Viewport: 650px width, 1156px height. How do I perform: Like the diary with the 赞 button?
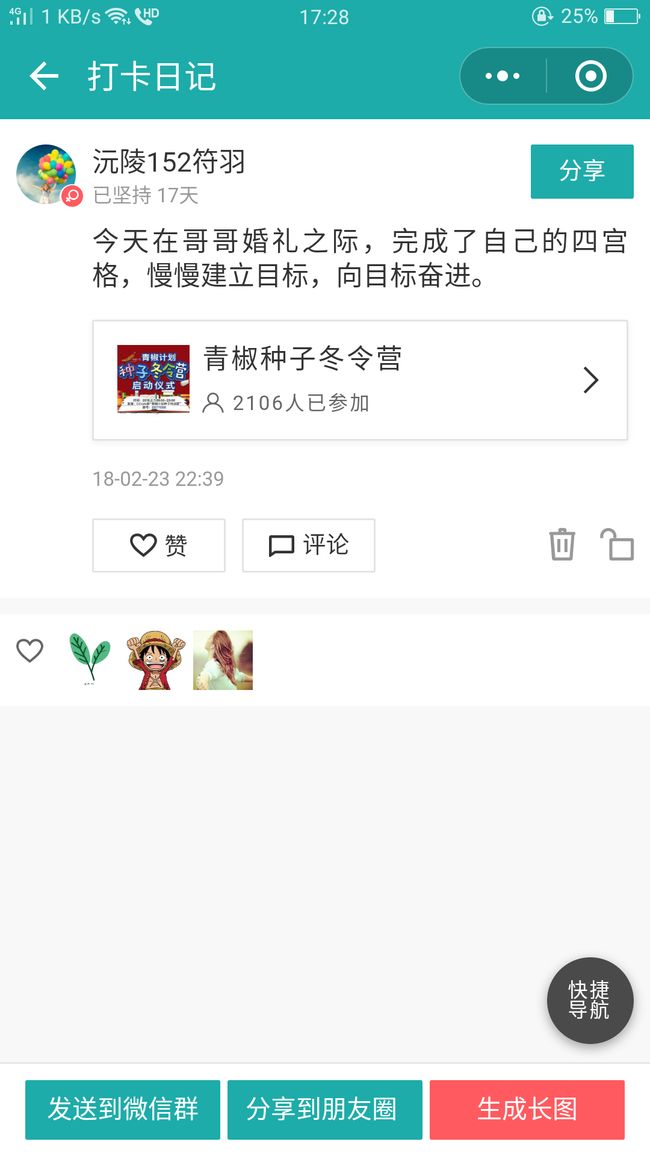point(158,546)
